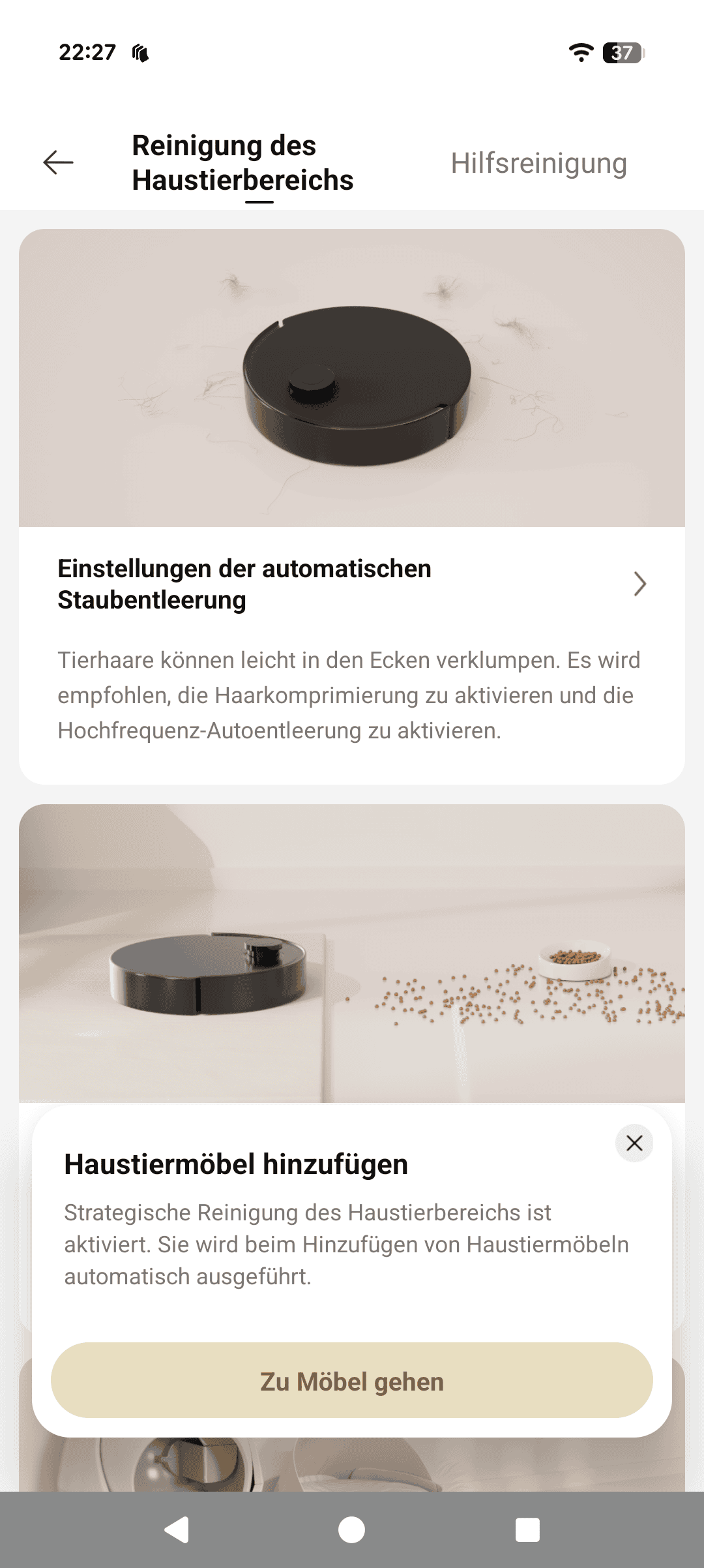Go back using the header arrow

click(58, 162)
